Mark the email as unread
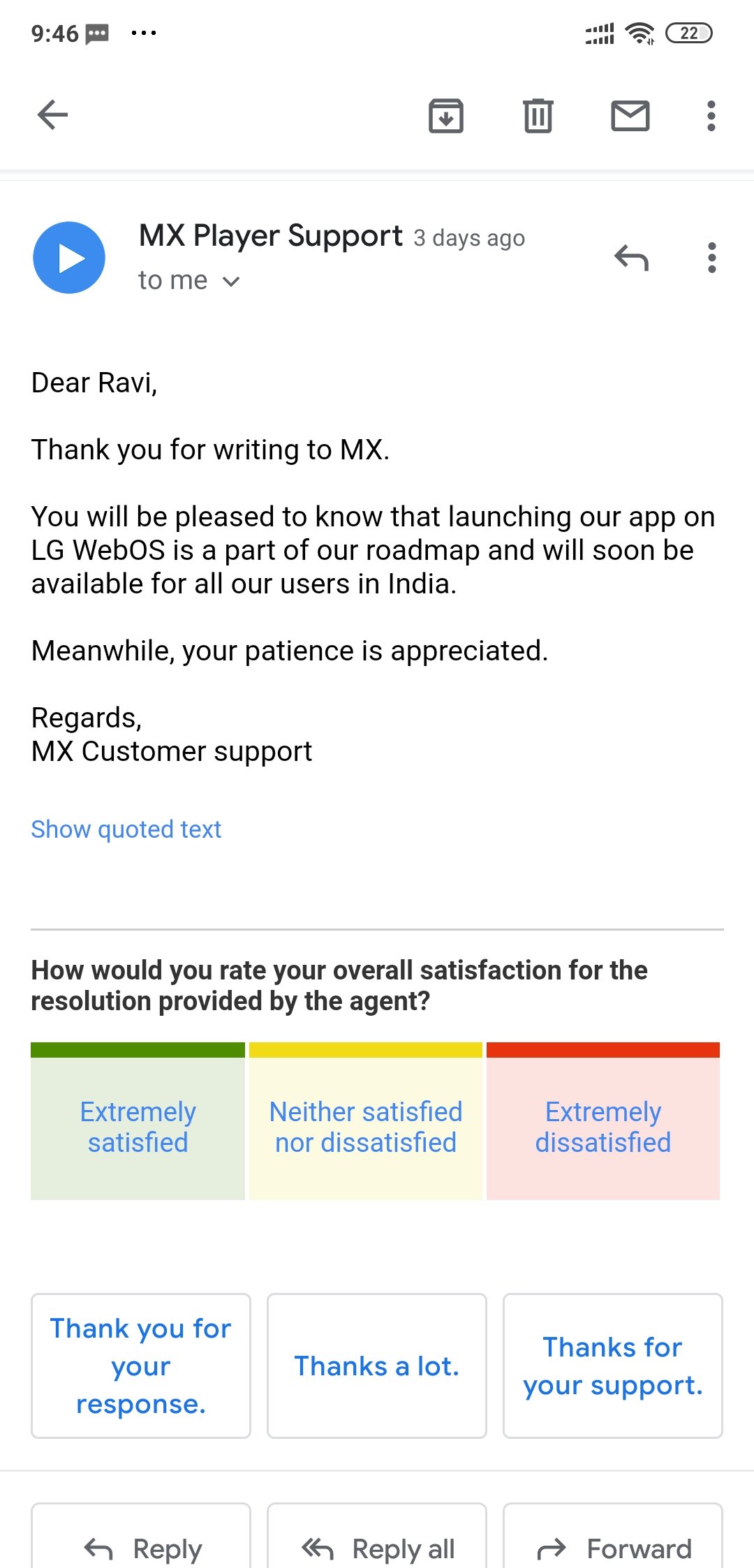The height and width of the screenshot is (1568, 754). (x=630, y=116)
